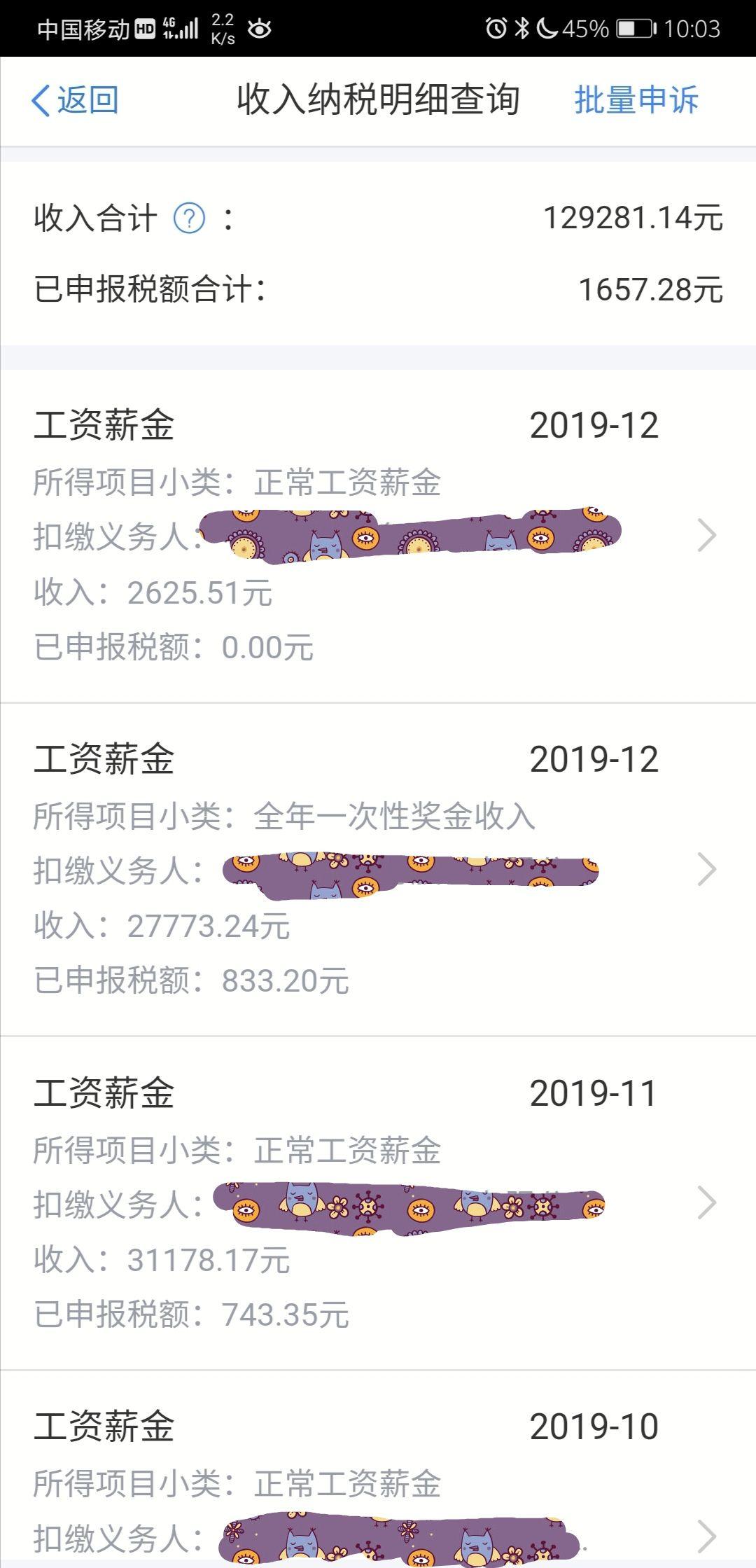
Task: Tap 批量申诉 to file batch appeals
Action: pos(636,100)
